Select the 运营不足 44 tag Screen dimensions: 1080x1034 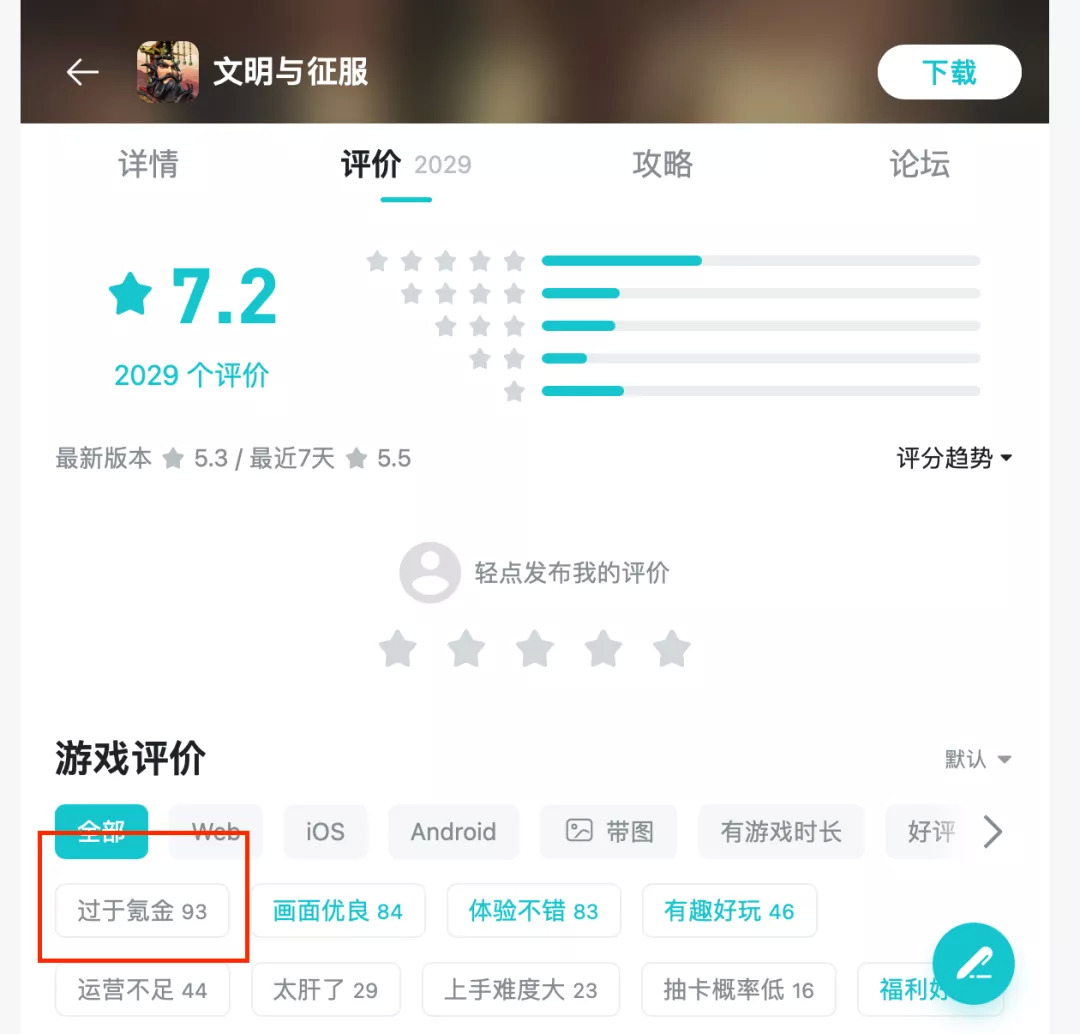tap(142, 990)
